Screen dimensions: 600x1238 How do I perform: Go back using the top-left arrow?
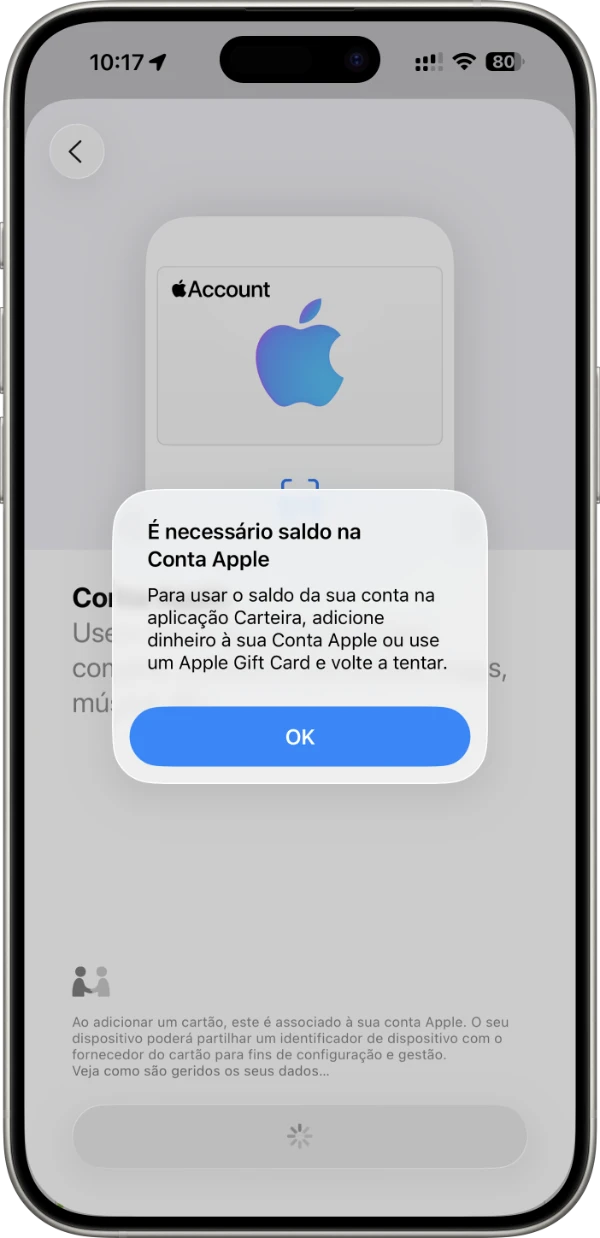click(x=76, y=152)
